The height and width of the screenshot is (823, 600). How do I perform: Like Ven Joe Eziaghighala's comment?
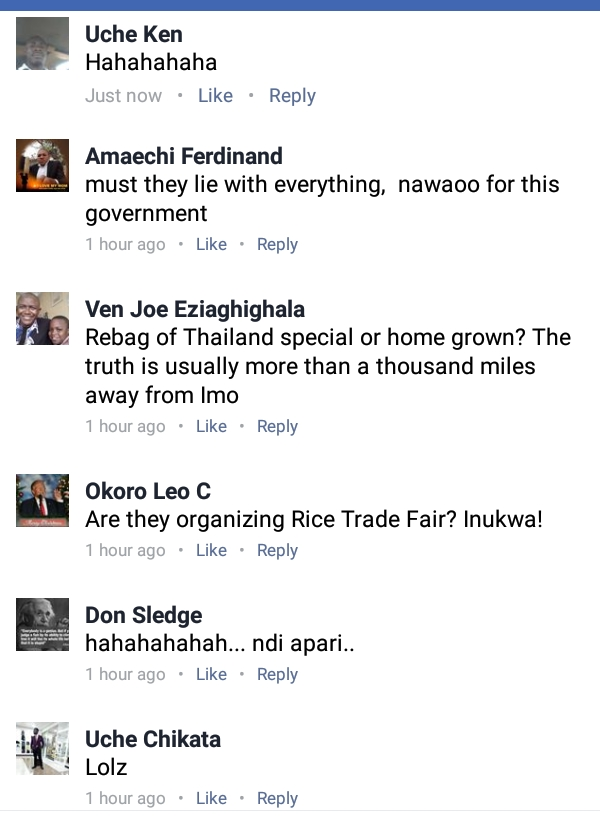click(211, 426)
